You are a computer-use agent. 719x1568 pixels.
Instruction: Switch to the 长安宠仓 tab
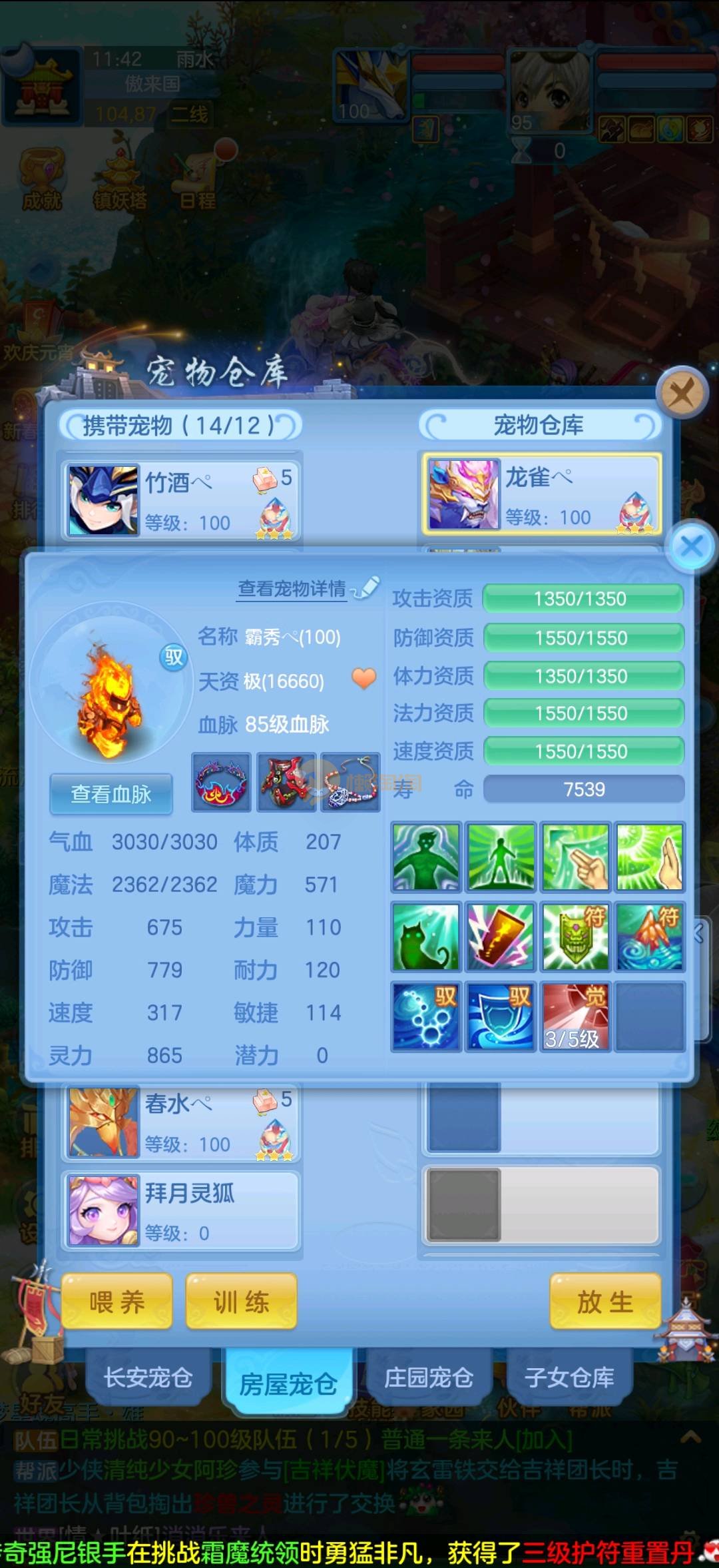pyautogui.click(x=148, y=1377)
